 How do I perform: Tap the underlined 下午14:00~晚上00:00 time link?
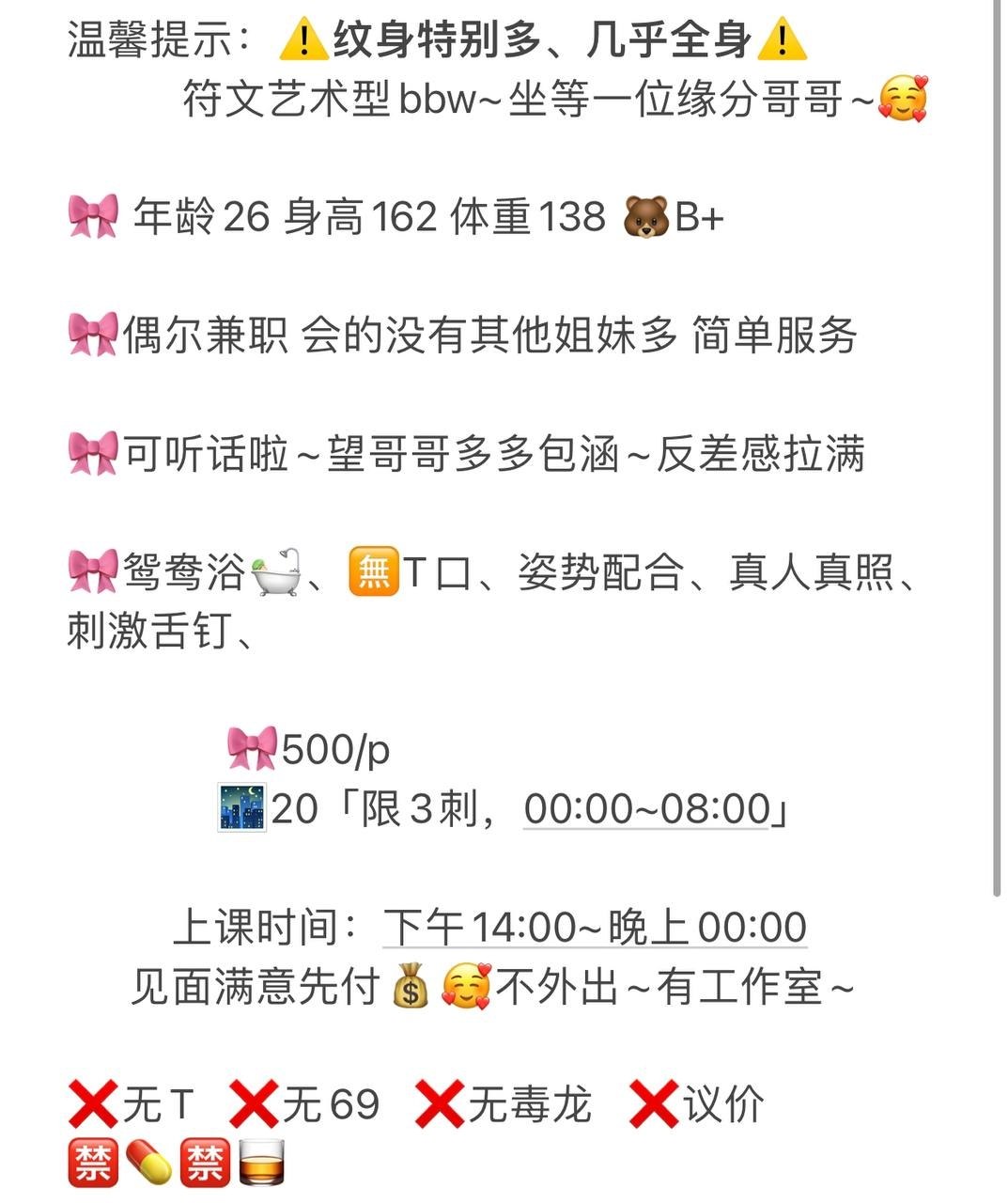pyautogui.click(x=595, y=927)
